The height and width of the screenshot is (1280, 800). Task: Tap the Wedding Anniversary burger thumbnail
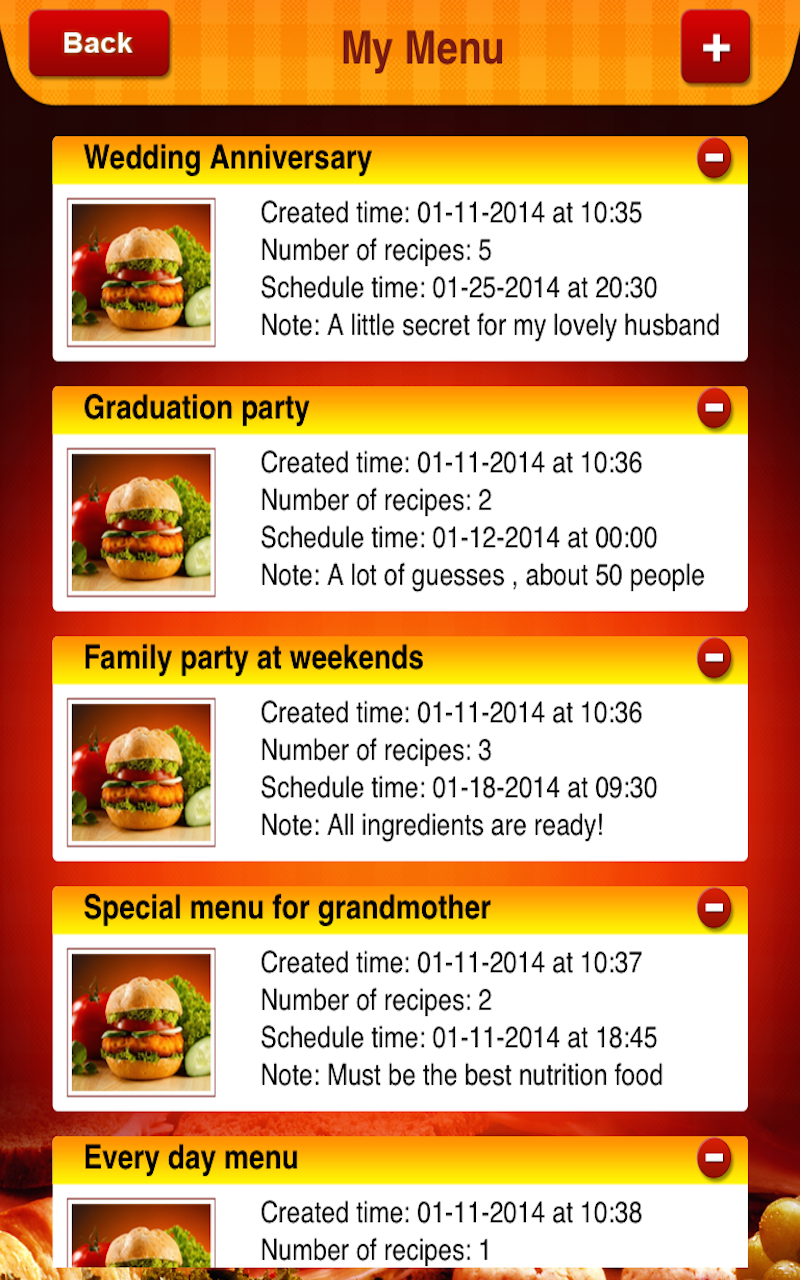pos(140,271)
